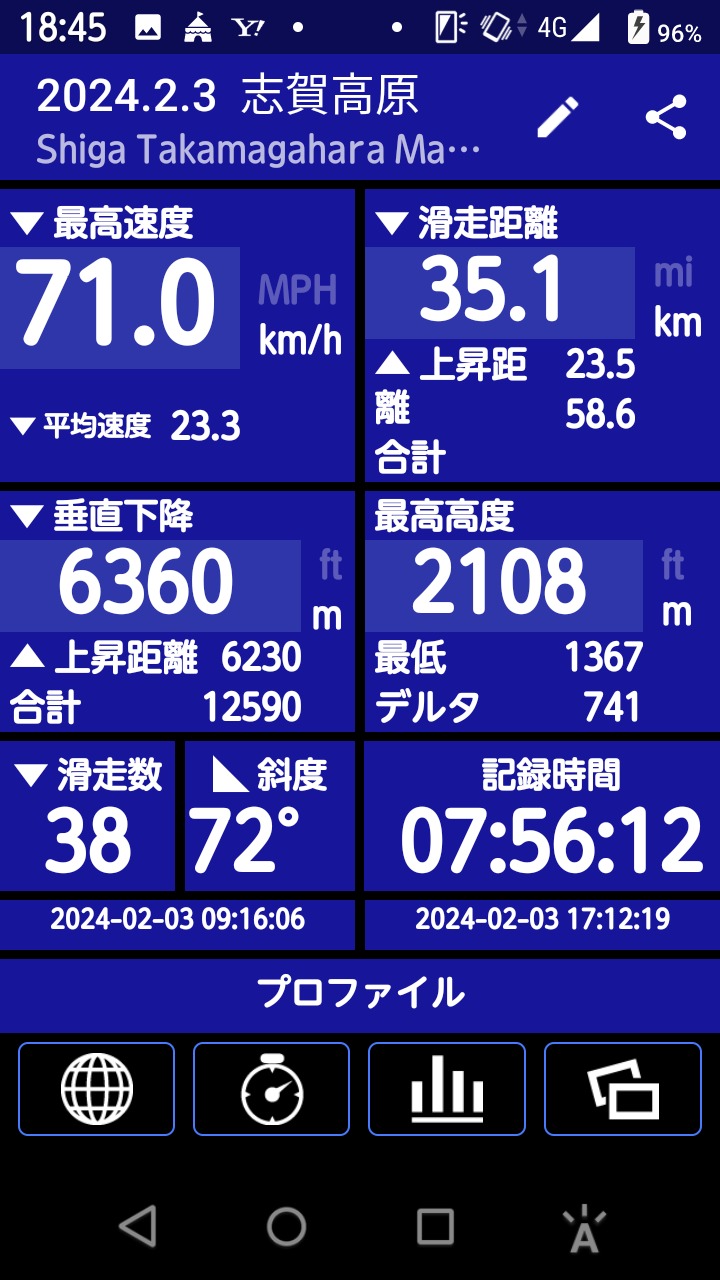
Task: Switch ski distance units to mi
Action: click(675, 273)
